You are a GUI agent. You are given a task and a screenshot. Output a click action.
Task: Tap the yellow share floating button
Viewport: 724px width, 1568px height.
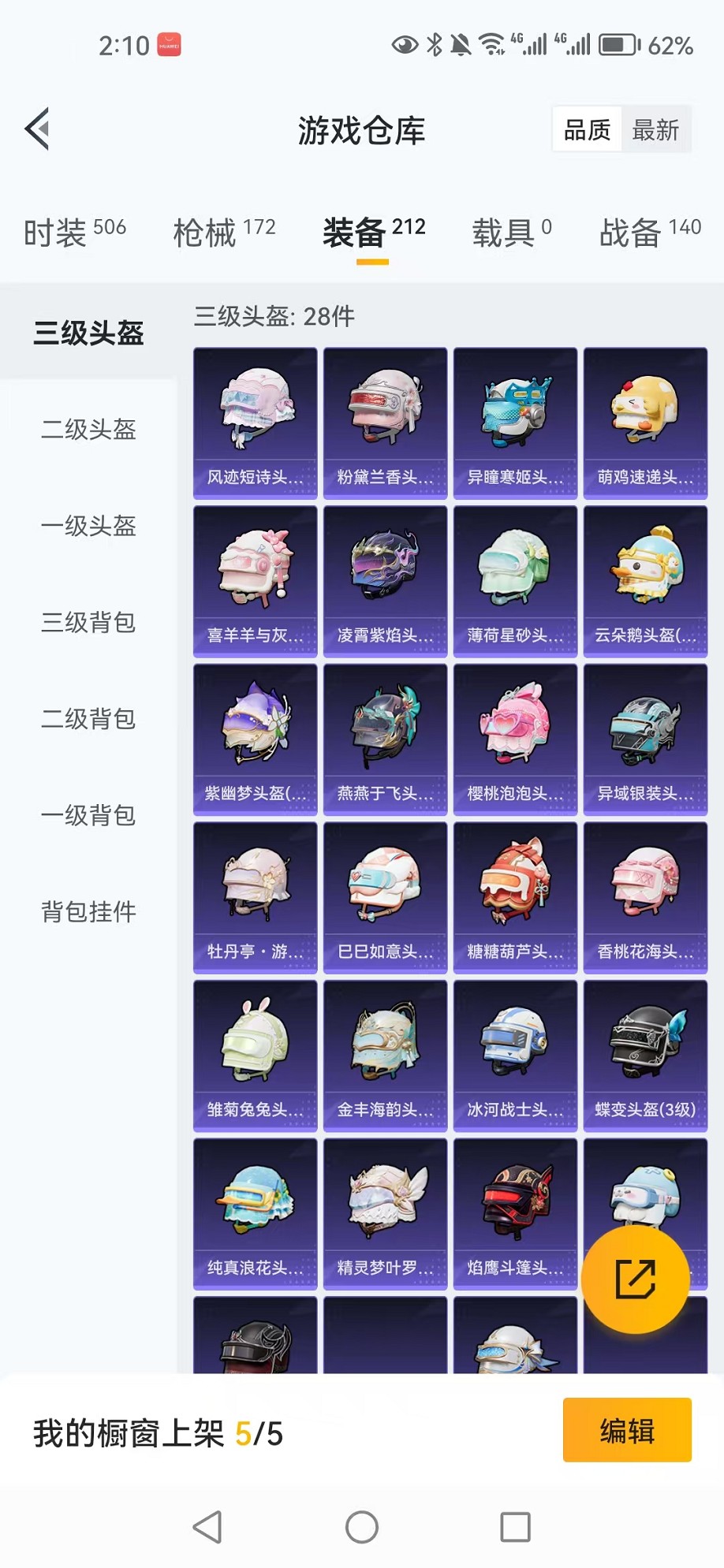coord(636,1279)
